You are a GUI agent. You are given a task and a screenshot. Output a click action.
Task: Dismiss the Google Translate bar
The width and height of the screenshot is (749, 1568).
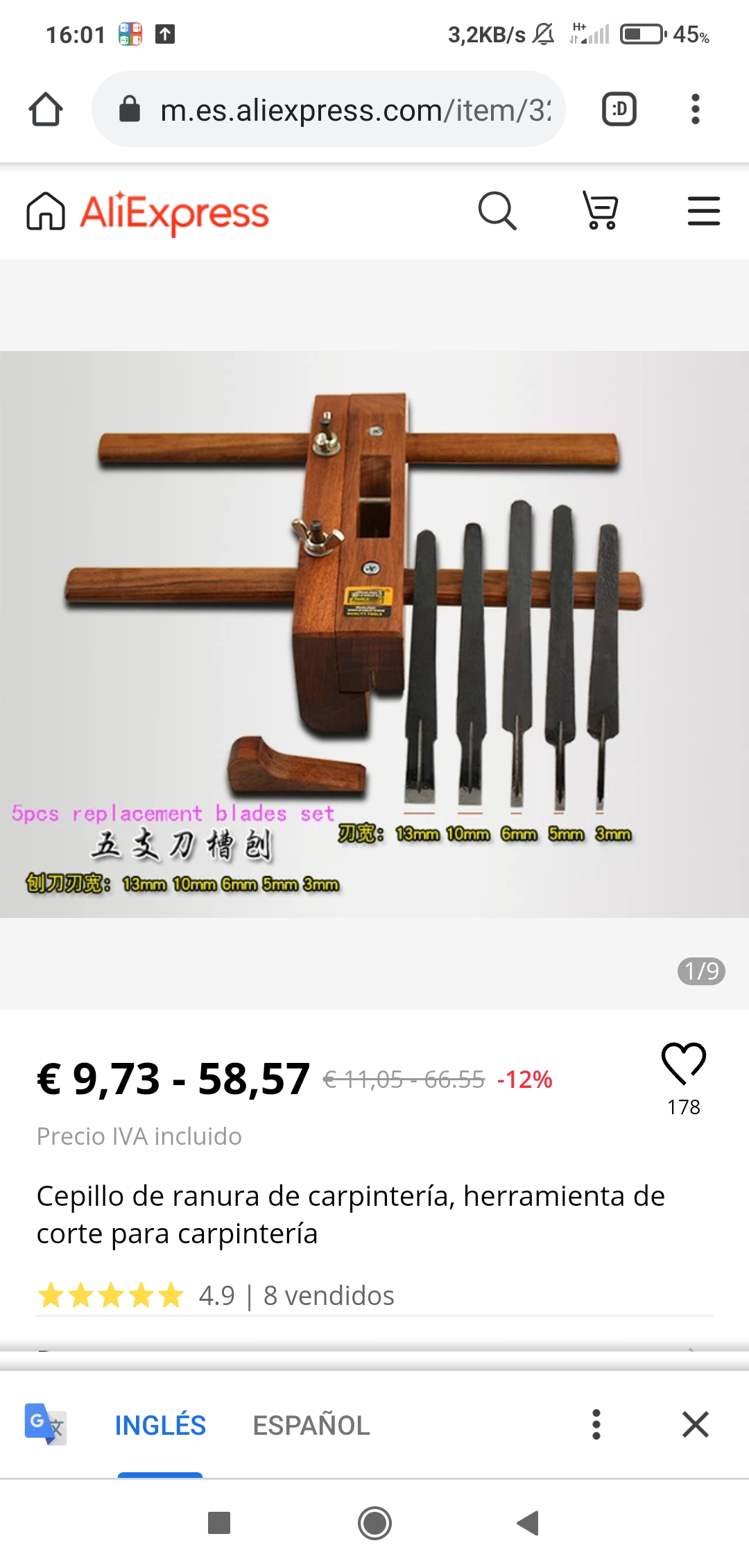click(x=696, y=1425)
